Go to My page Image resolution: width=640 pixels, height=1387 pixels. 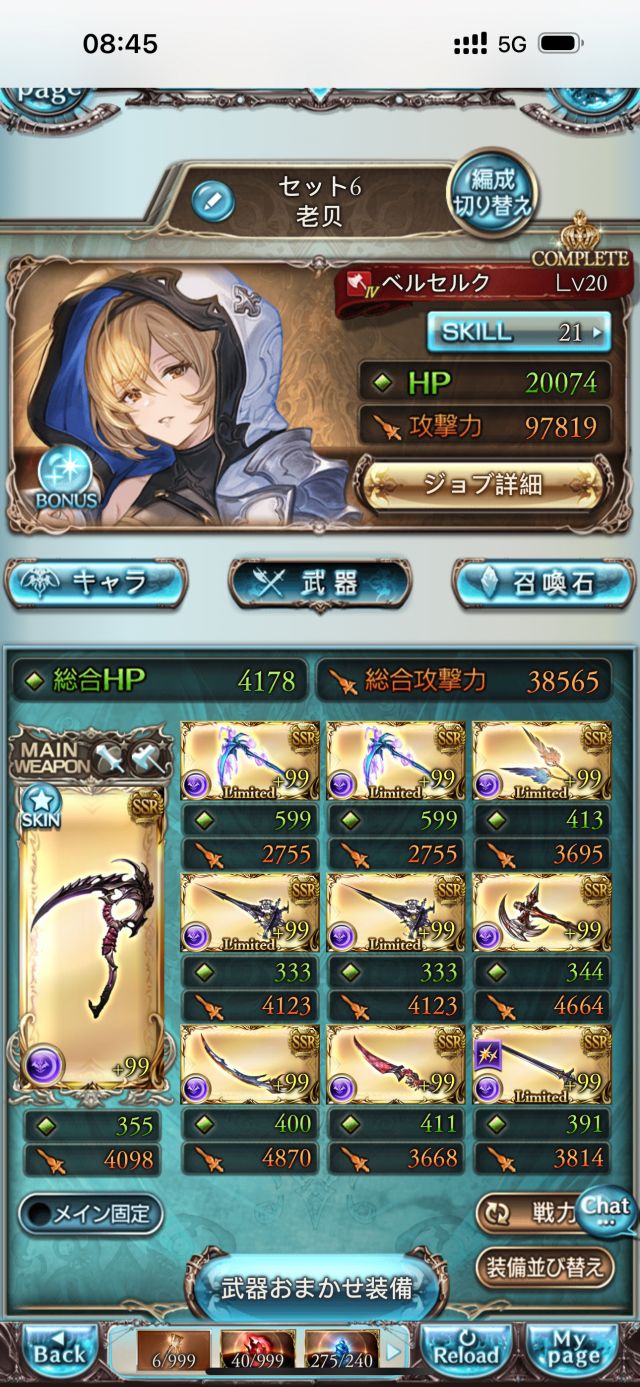pyautogui.click(x=570, y=1353)
